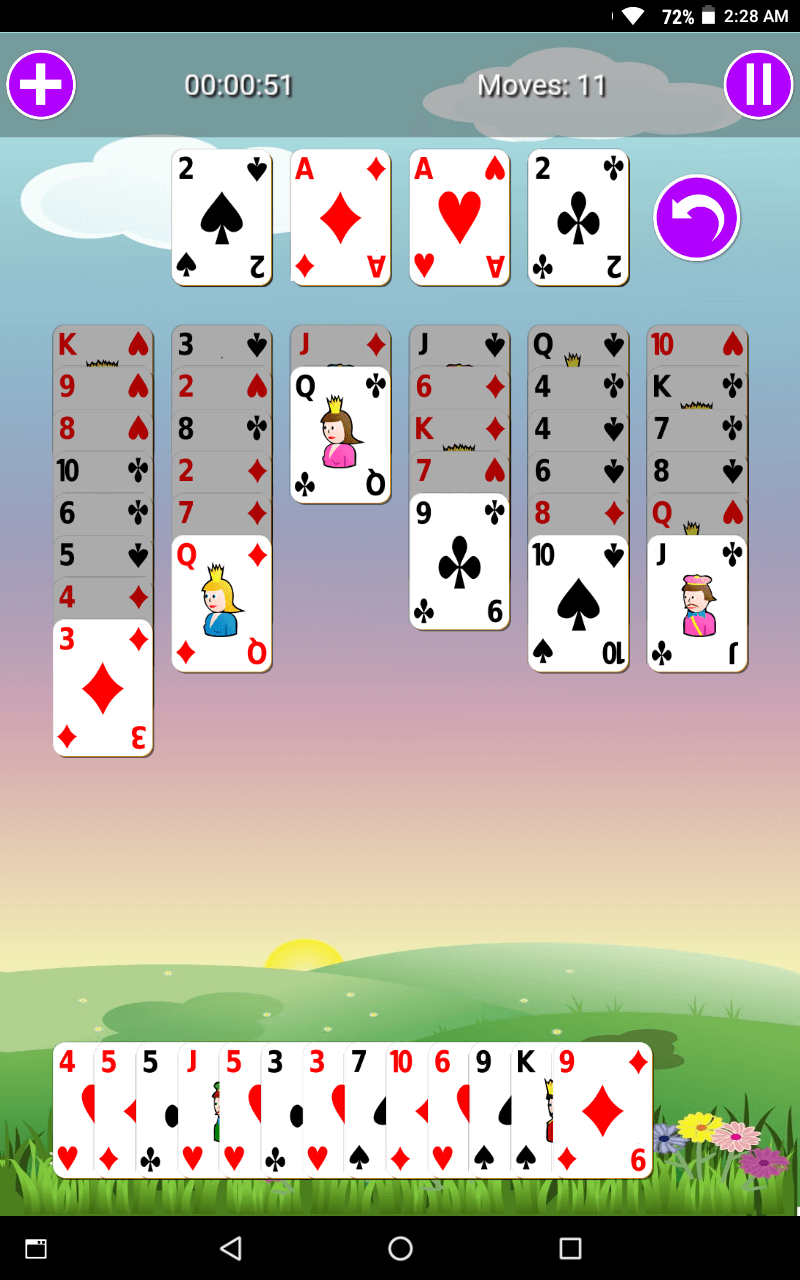Screen dimensions: 800x1280
Task: Undo the last move
Action: click(x=696, y=216)
